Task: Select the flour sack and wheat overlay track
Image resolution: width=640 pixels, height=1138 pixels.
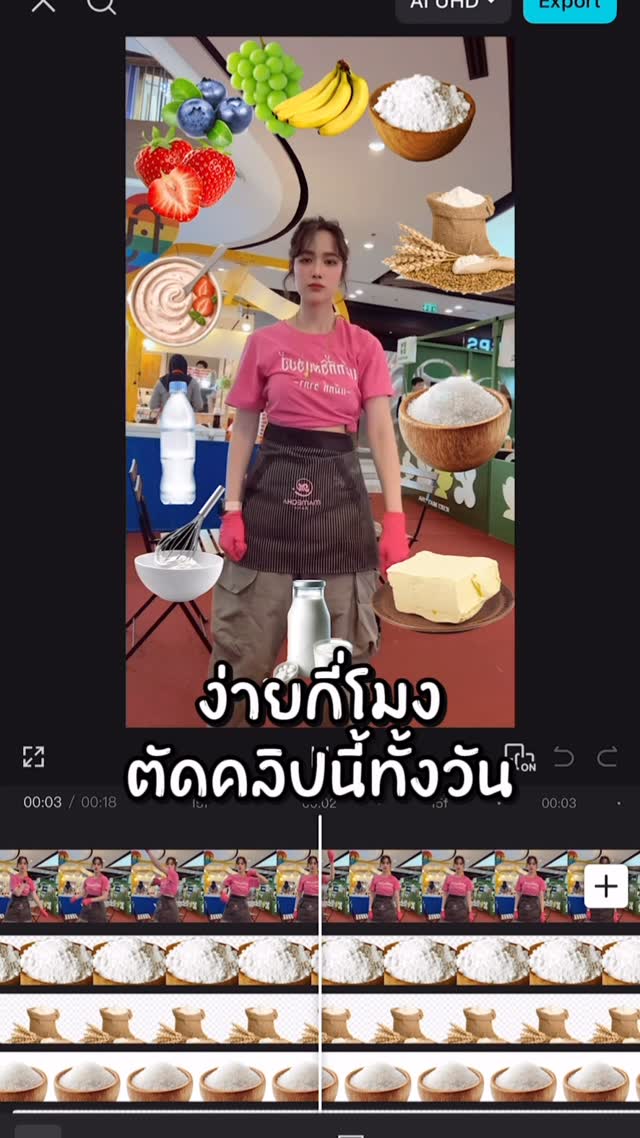Action: 160,1020
